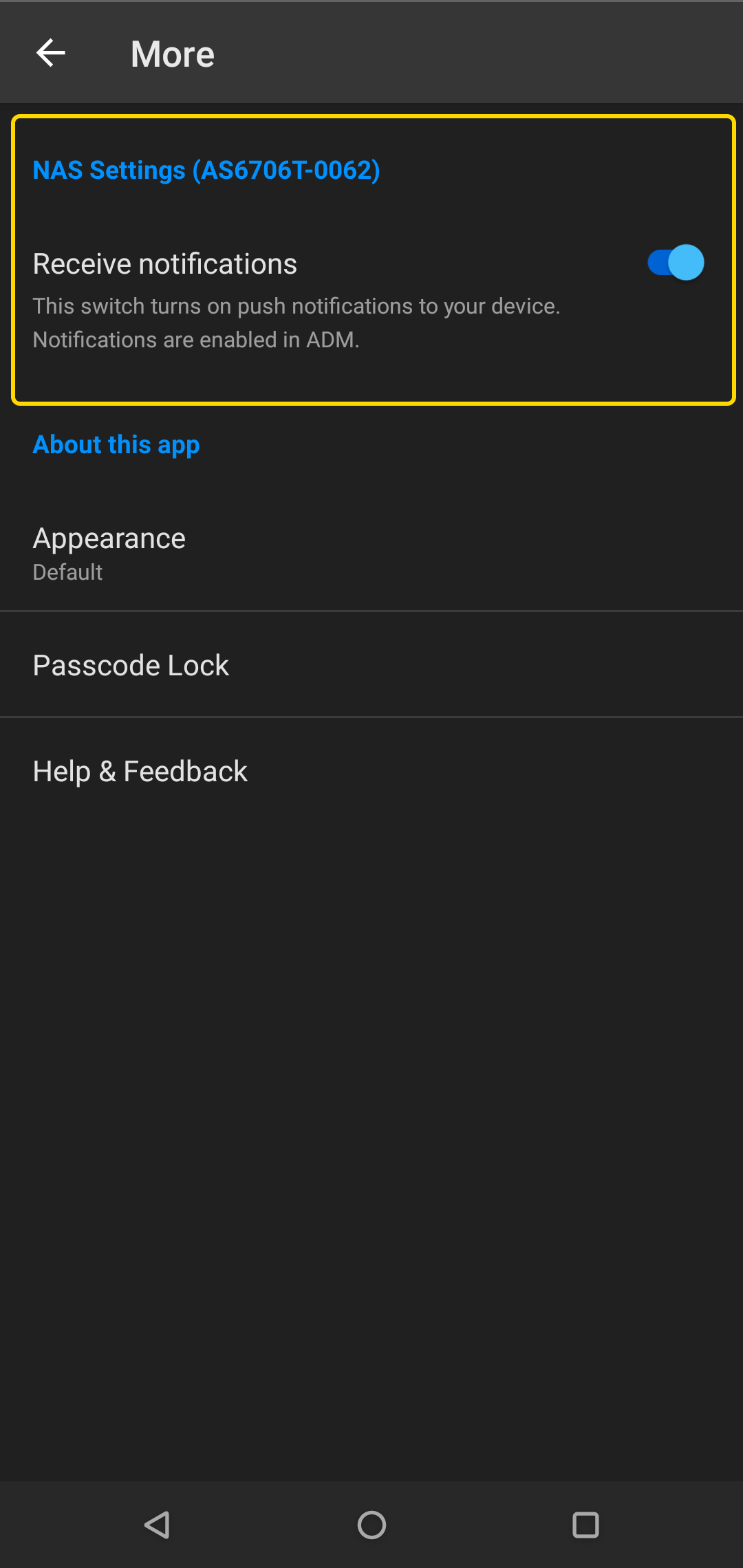Open Appearance settings
The image size is (743, 1568).
pos(371,552)
